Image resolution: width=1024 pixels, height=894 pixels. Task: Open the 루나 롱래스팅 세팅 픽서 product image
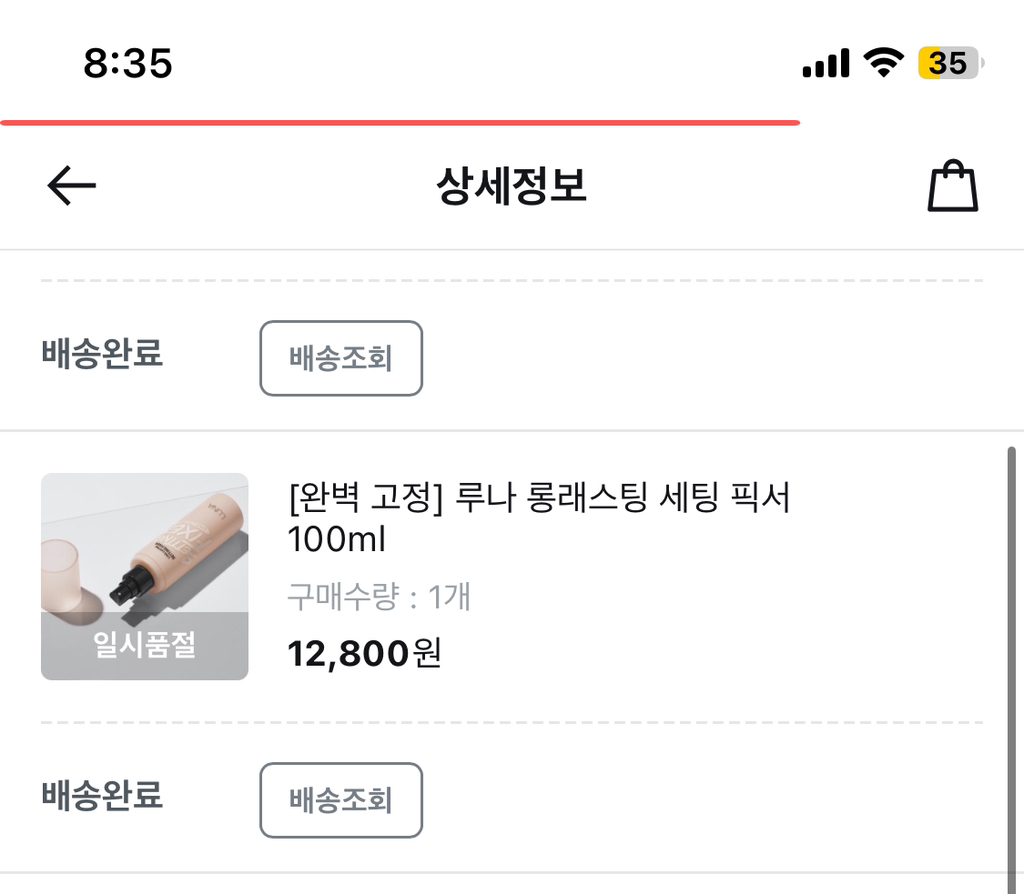tap(145, 576)
